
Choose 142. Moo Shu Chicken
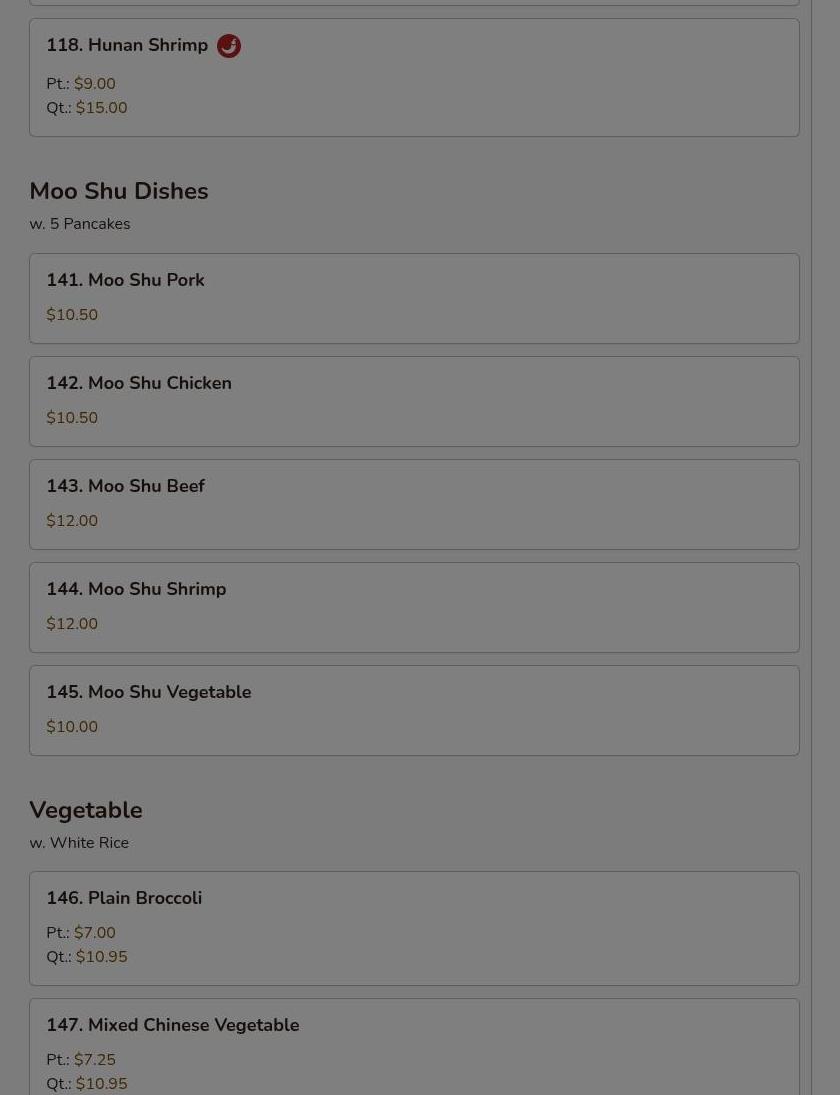(414, 401)
